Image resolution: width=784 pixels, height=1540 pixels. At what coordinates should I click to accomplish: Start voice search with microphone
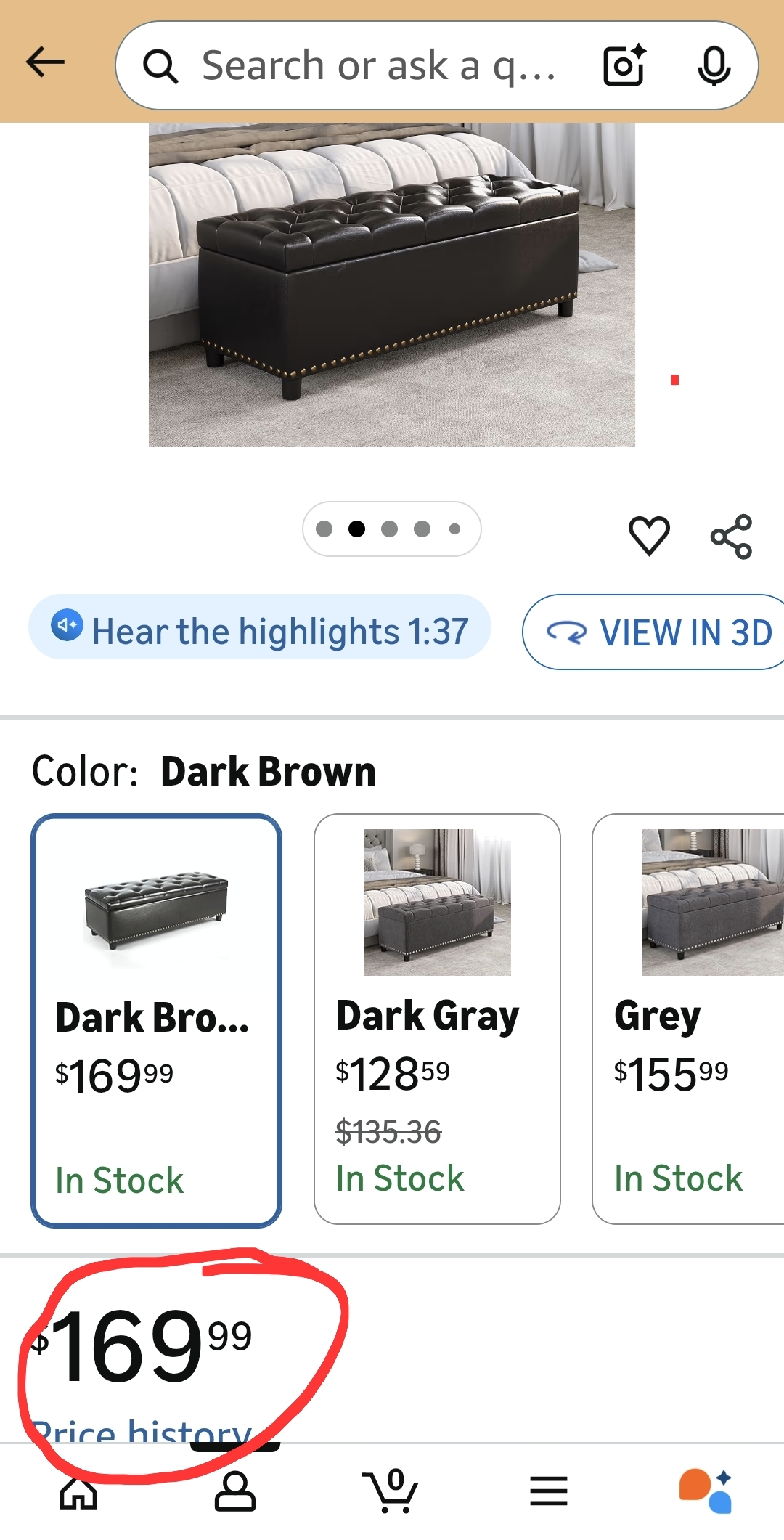[714, 65]
